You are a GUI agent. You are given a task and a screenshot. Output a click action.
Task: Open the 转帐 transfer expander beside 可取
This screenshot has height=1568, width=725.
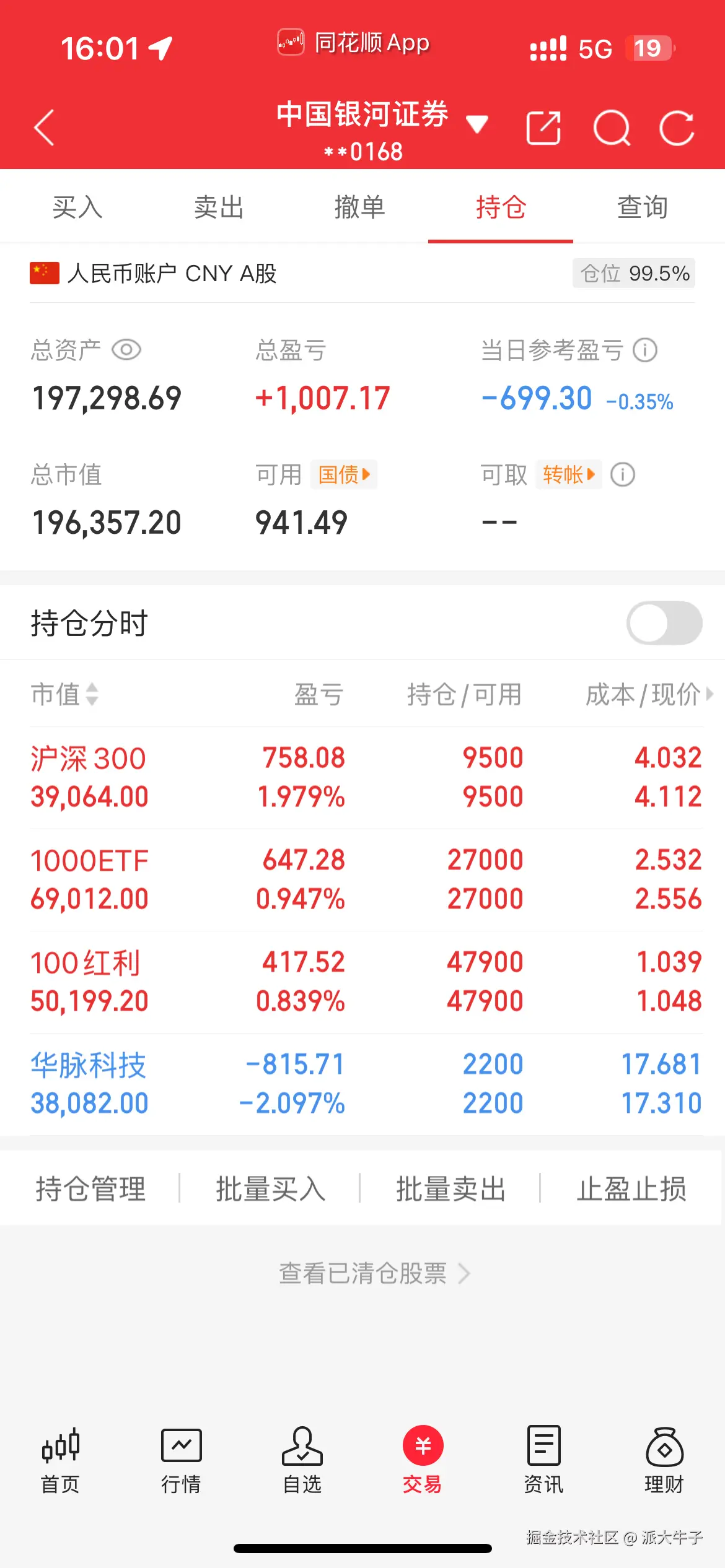point(568,474)
